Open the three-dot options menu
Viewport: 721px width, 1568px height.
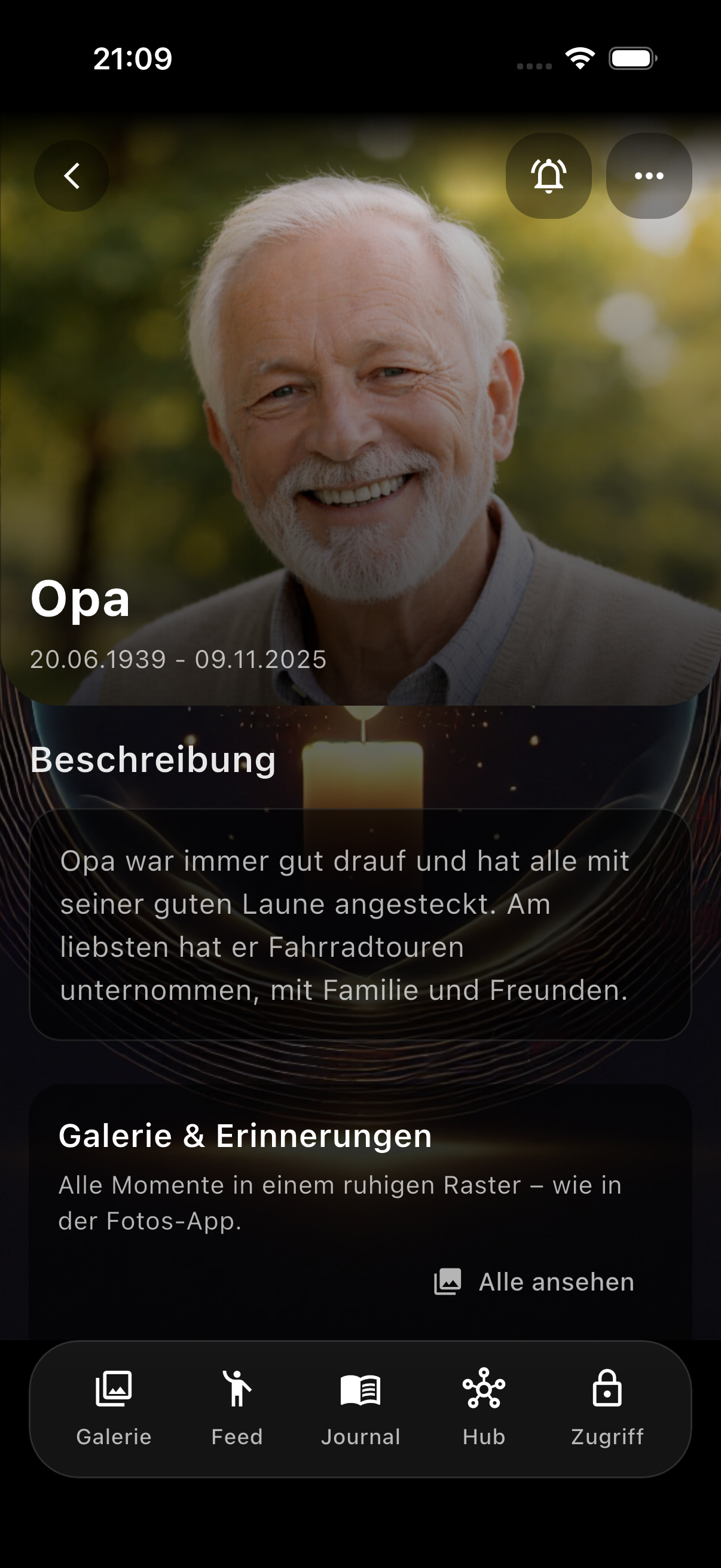[649, 175]
